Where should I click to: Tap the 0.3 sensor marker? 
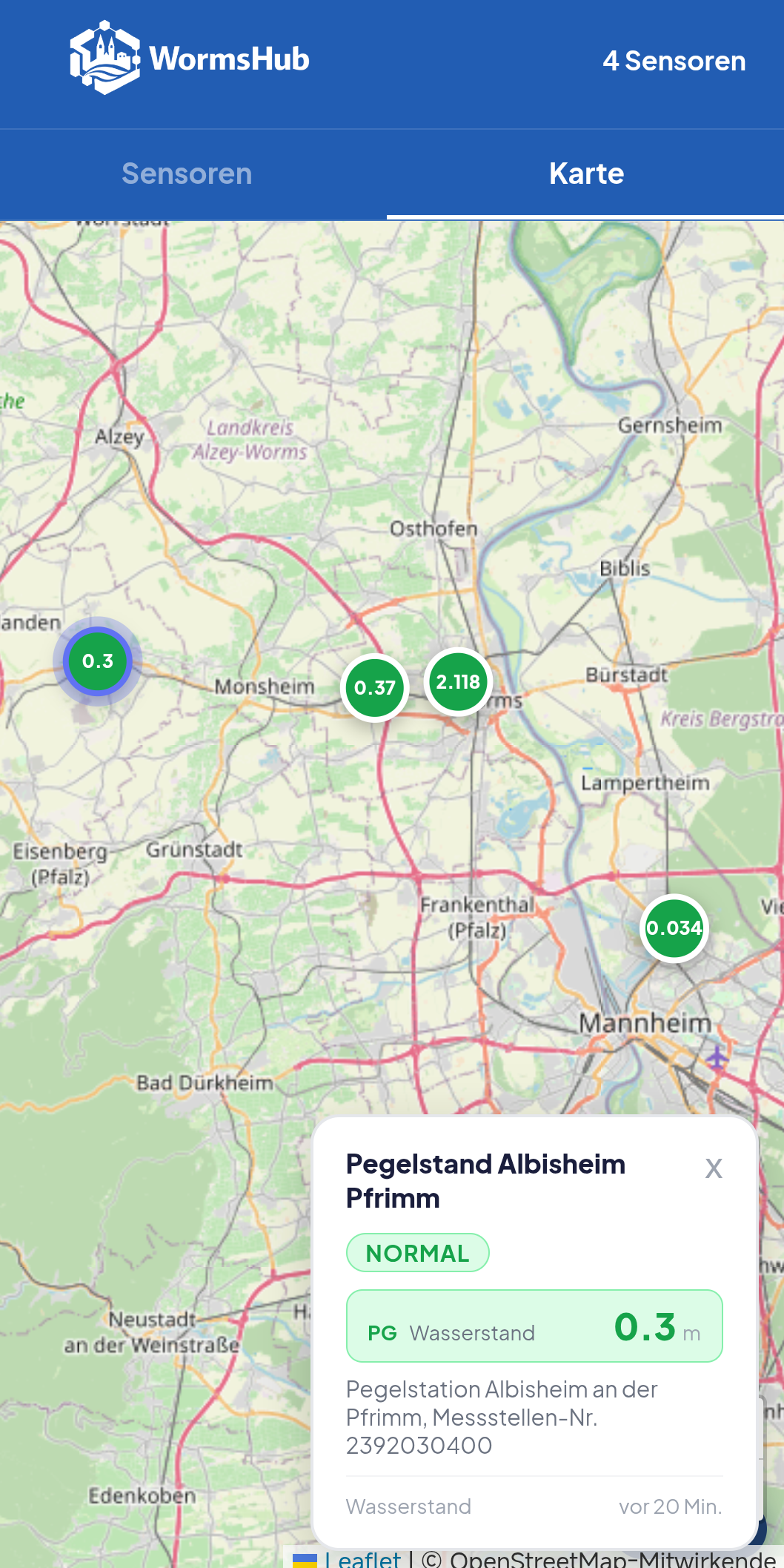click(x=98, y=661)
